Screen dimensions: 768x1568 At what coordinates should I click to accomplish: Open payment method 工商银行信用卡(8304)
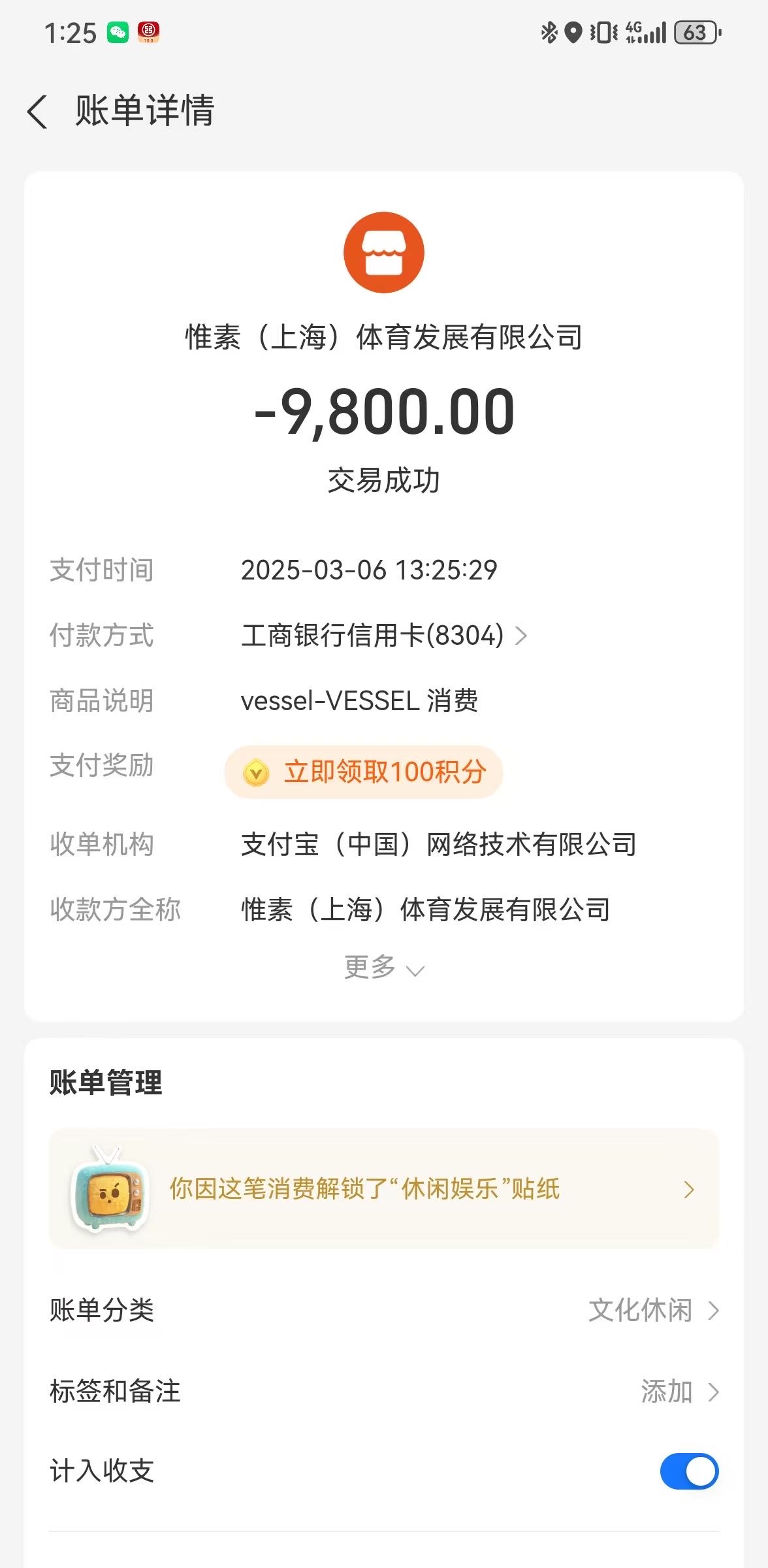click(x=384, y=635)
